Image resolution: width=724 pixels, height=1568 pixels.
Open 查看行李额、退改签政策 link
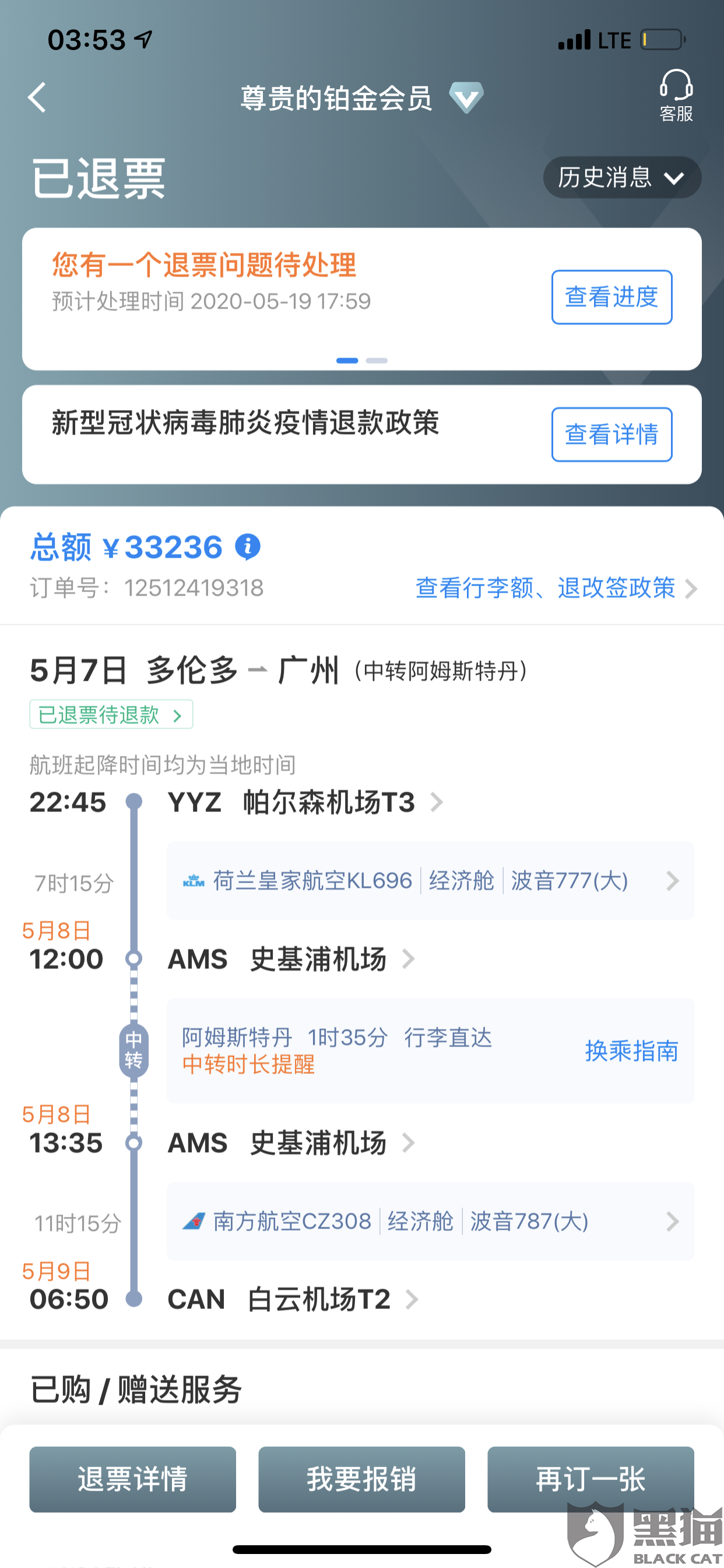(556, 587)
